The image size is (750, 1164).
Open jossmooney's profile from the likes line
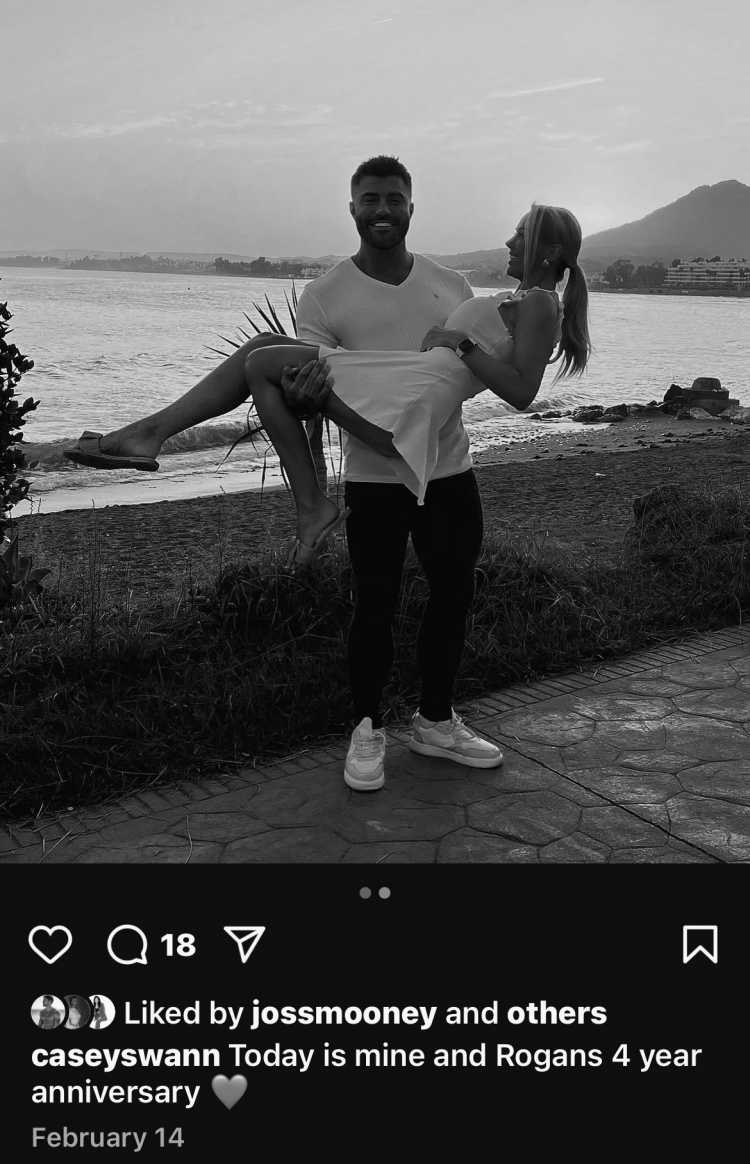pos(344,1013)
